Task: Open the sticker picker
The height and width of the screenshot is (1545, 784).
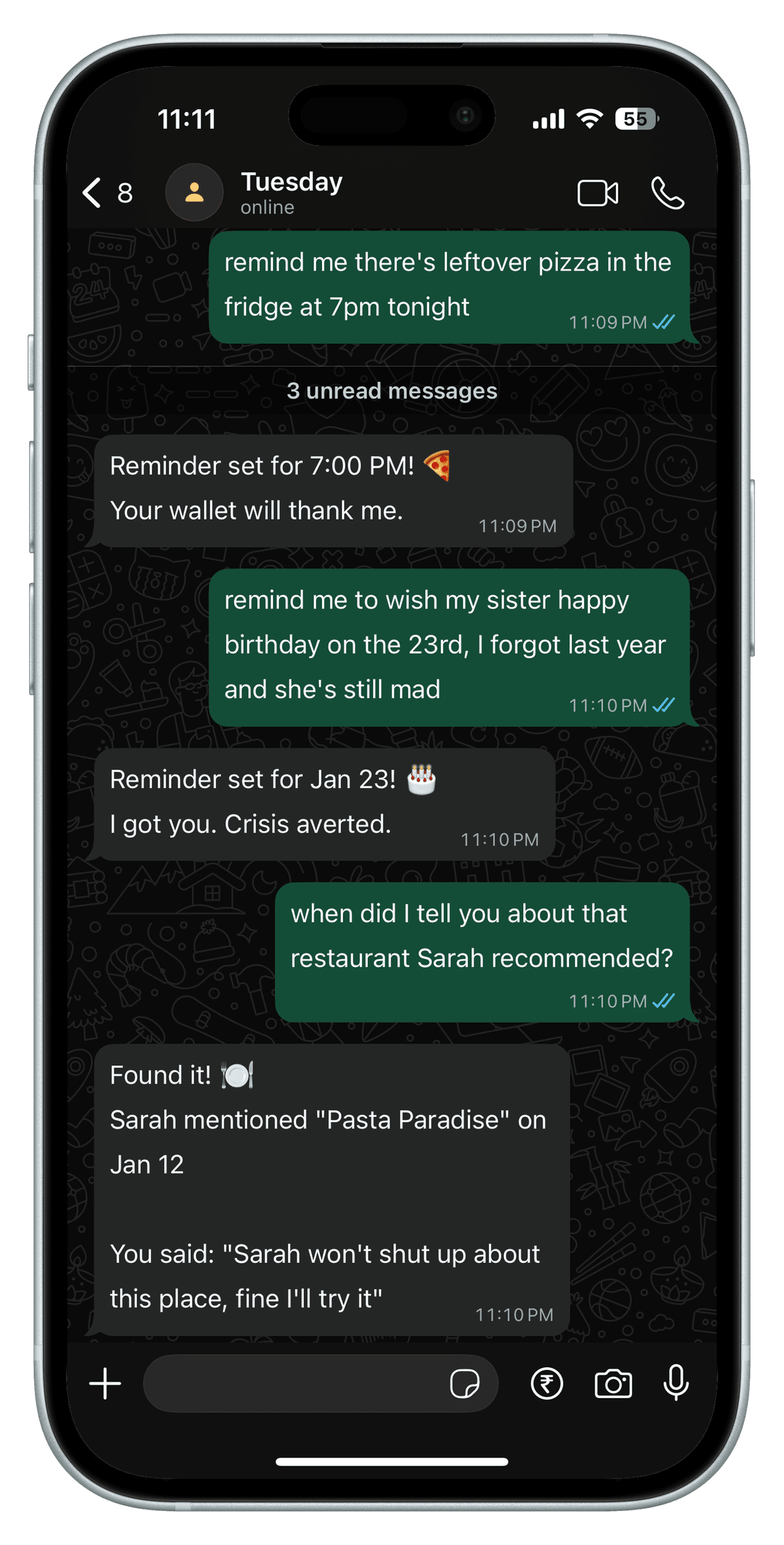Action: click(465, 1384)
